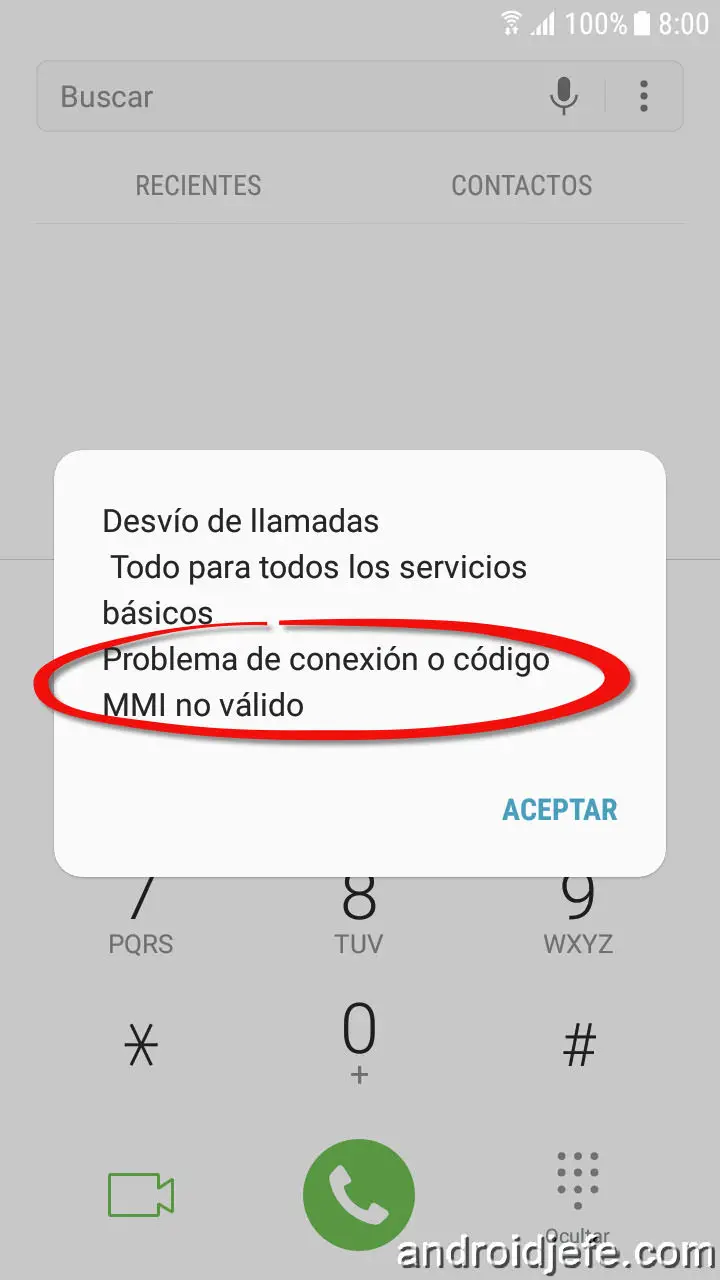Switch to the CONTACTOS tab
720x1280 pixels.
(522, 186)
